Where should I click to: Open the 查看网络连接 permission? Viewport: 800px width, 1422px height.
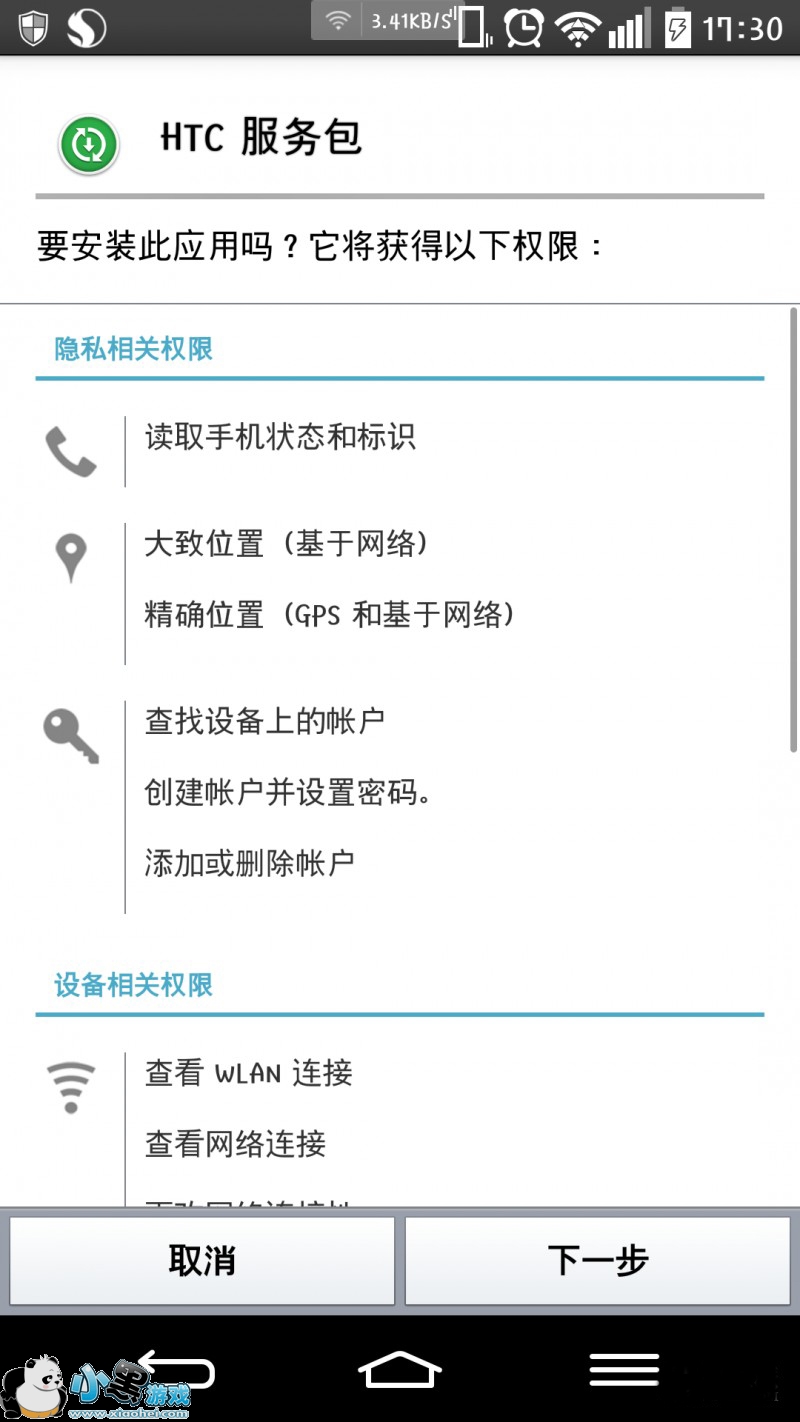click(236, 1143)
